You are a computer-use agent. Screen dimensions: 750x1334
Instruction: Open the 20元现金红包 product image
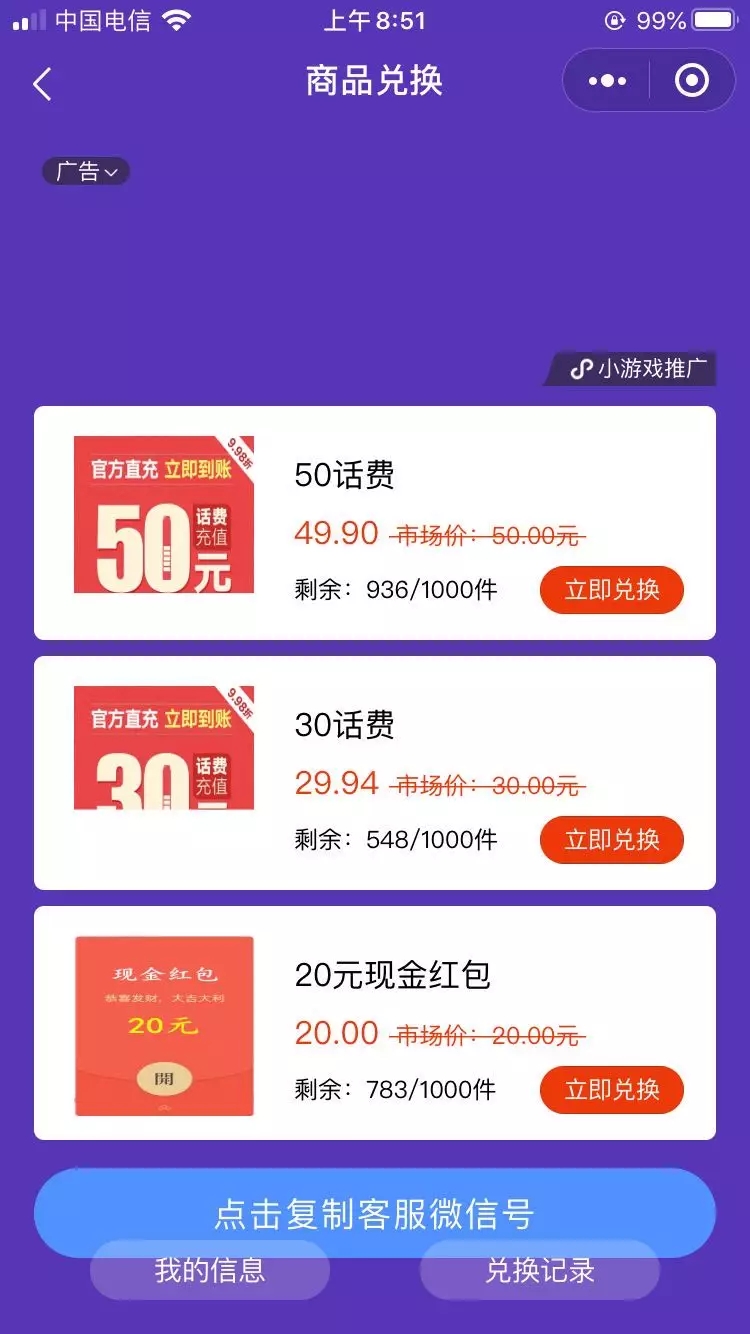pos(164,1026)
